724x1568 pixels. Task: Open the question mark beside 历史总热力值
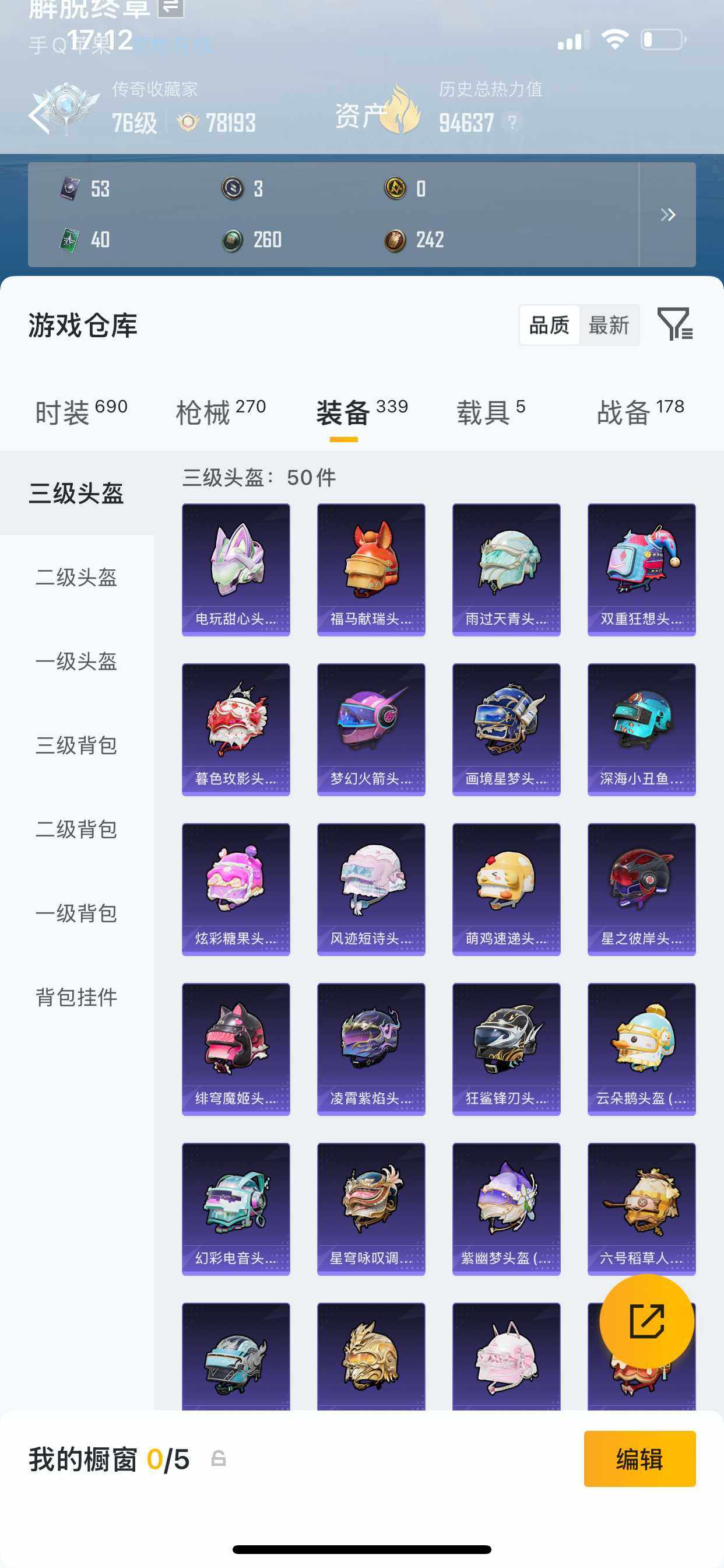click(x=513, y=123)
